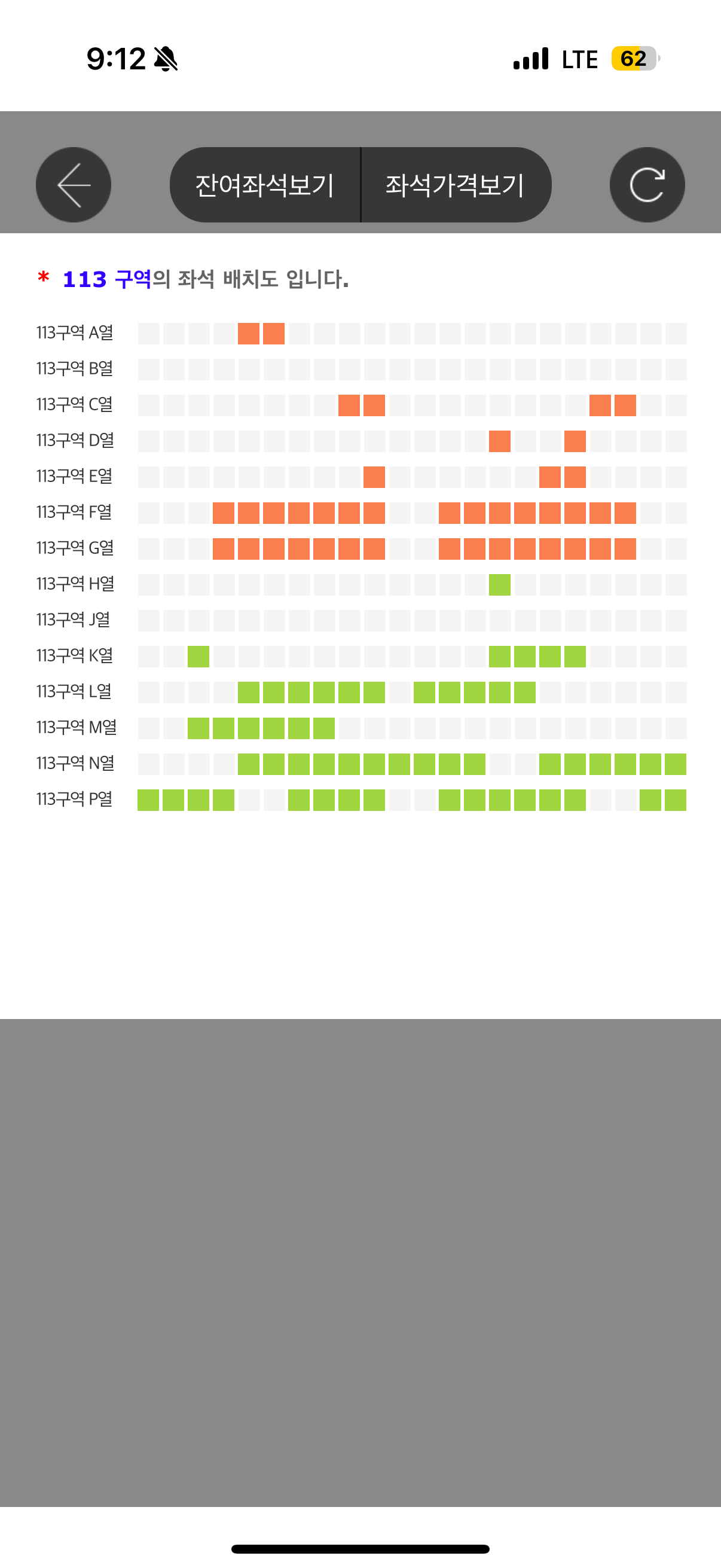Pick the first green seat in row K
721x1568 pixels.
(198, 656)
